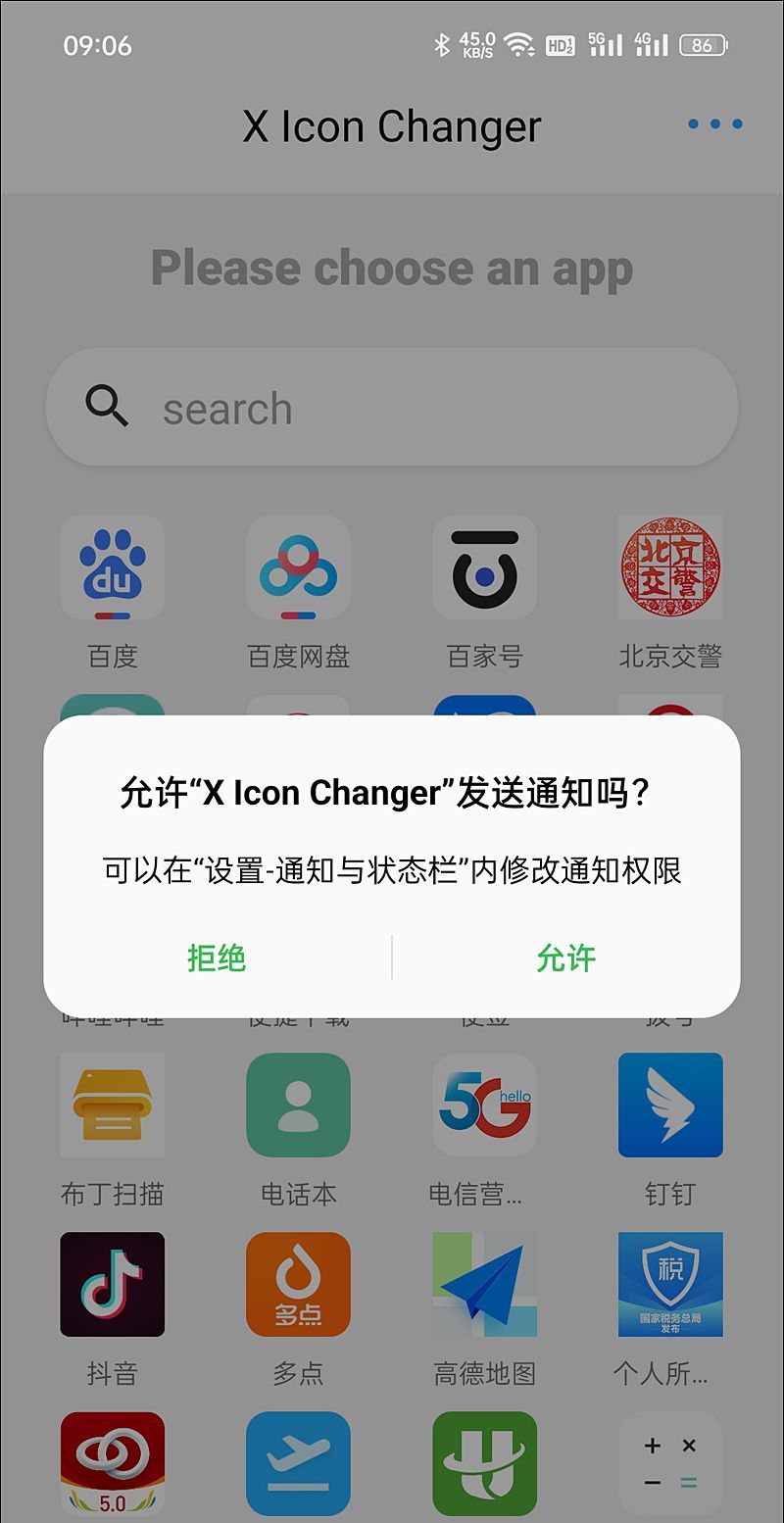Select the 抖音 Douyin icon

click(113, 1284)
